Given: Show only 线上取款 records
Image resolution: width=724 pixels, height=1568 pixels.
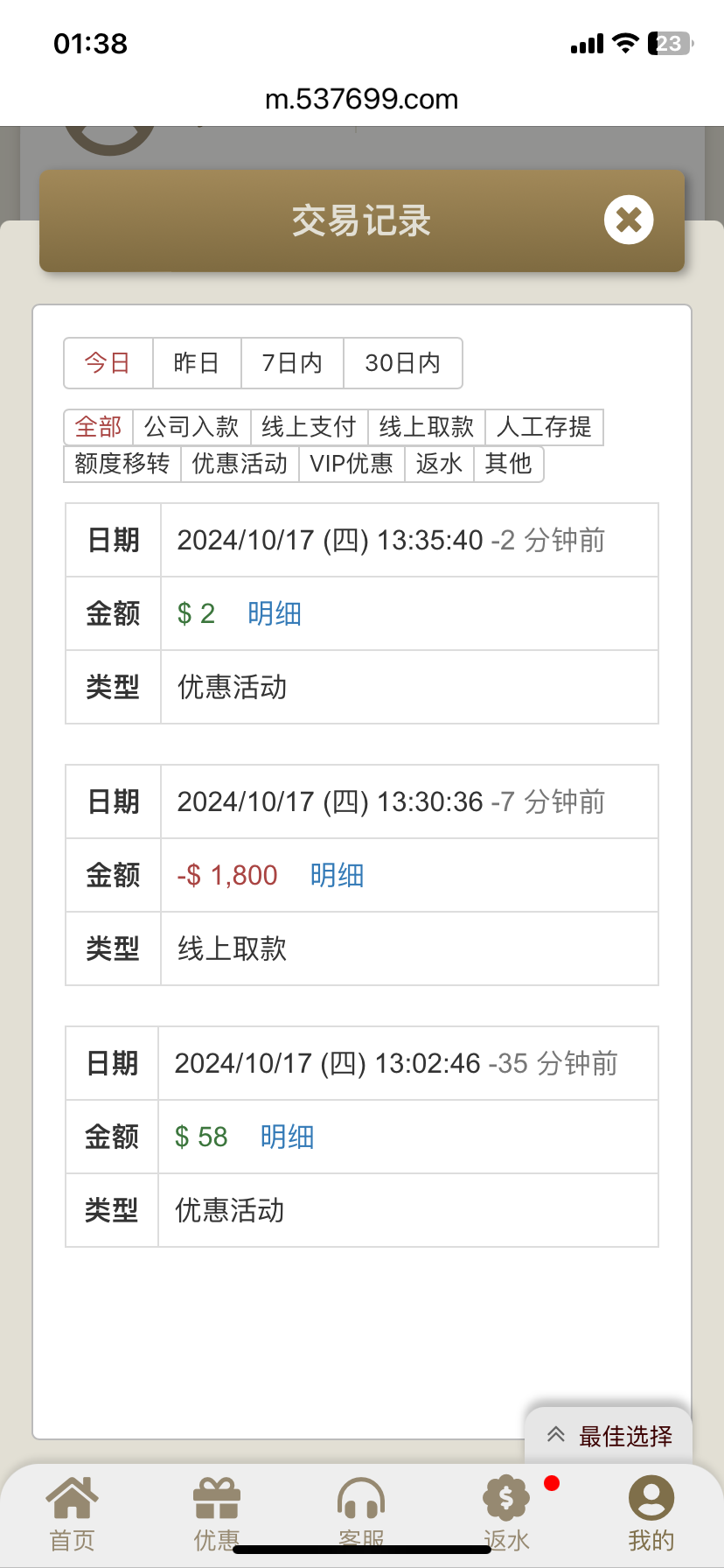Looking at the screenshot, I should [426, 427].
